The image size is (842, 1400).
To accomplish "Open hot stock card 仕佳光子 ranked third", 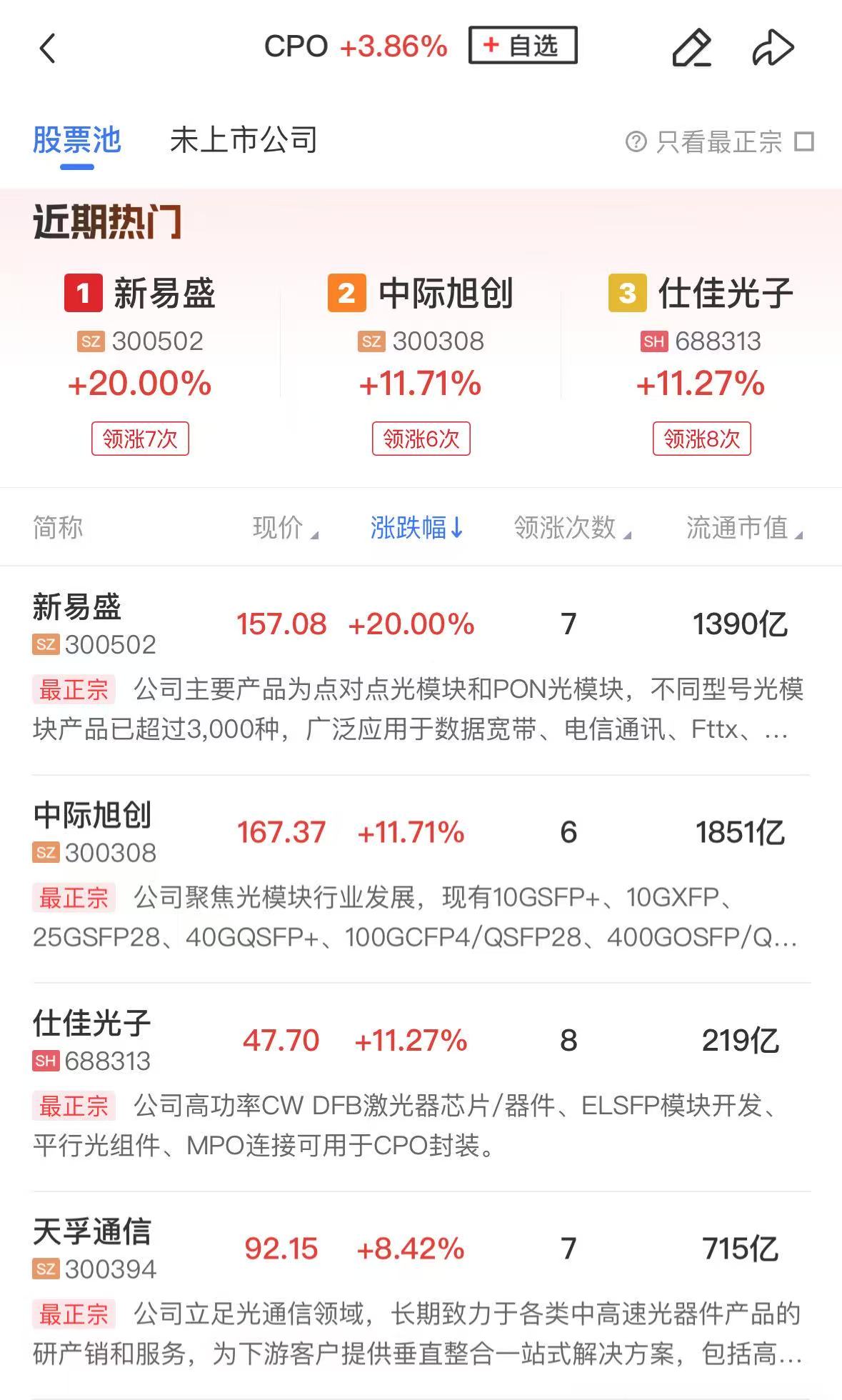I will coord(701,364).
